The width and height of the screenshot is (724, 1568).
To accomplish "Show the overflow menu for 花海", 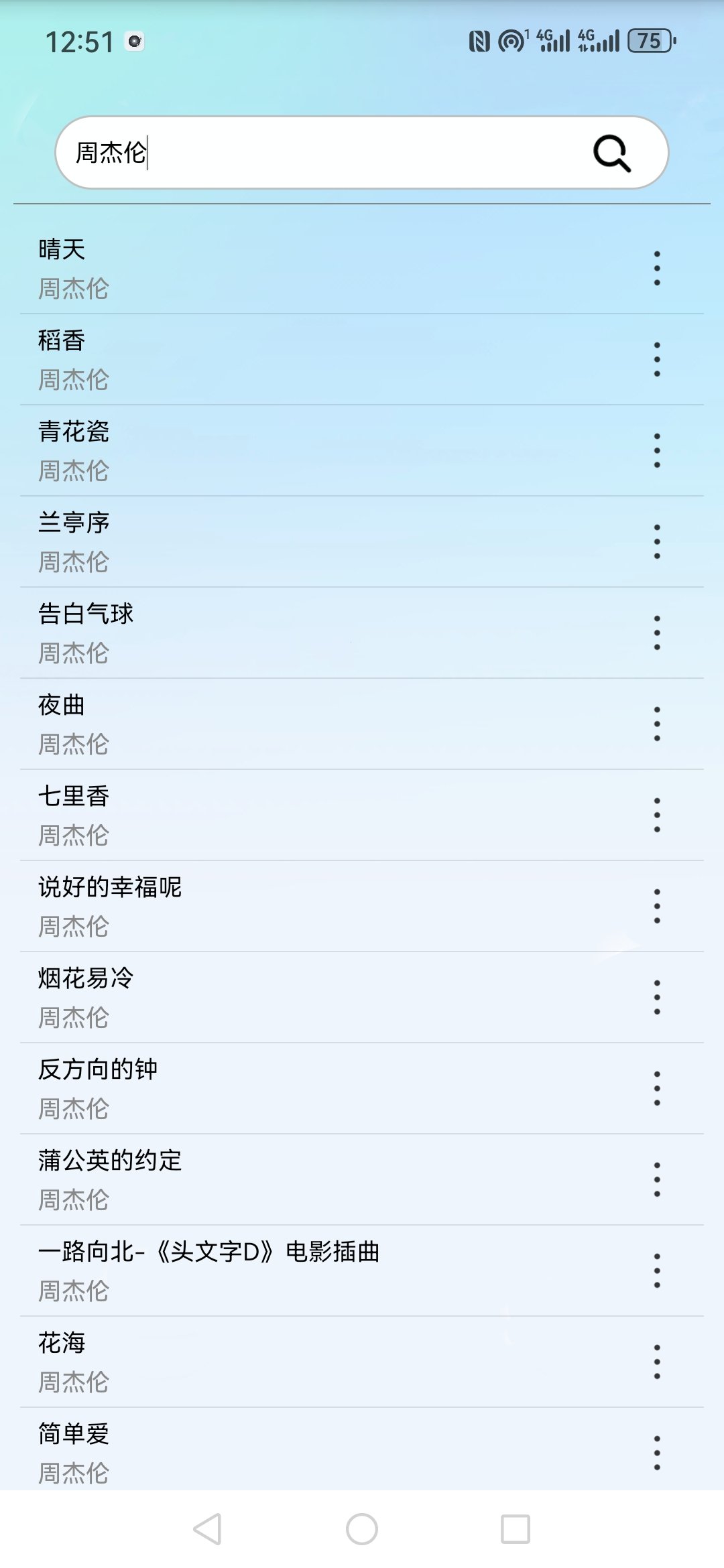I will 657,1362.
